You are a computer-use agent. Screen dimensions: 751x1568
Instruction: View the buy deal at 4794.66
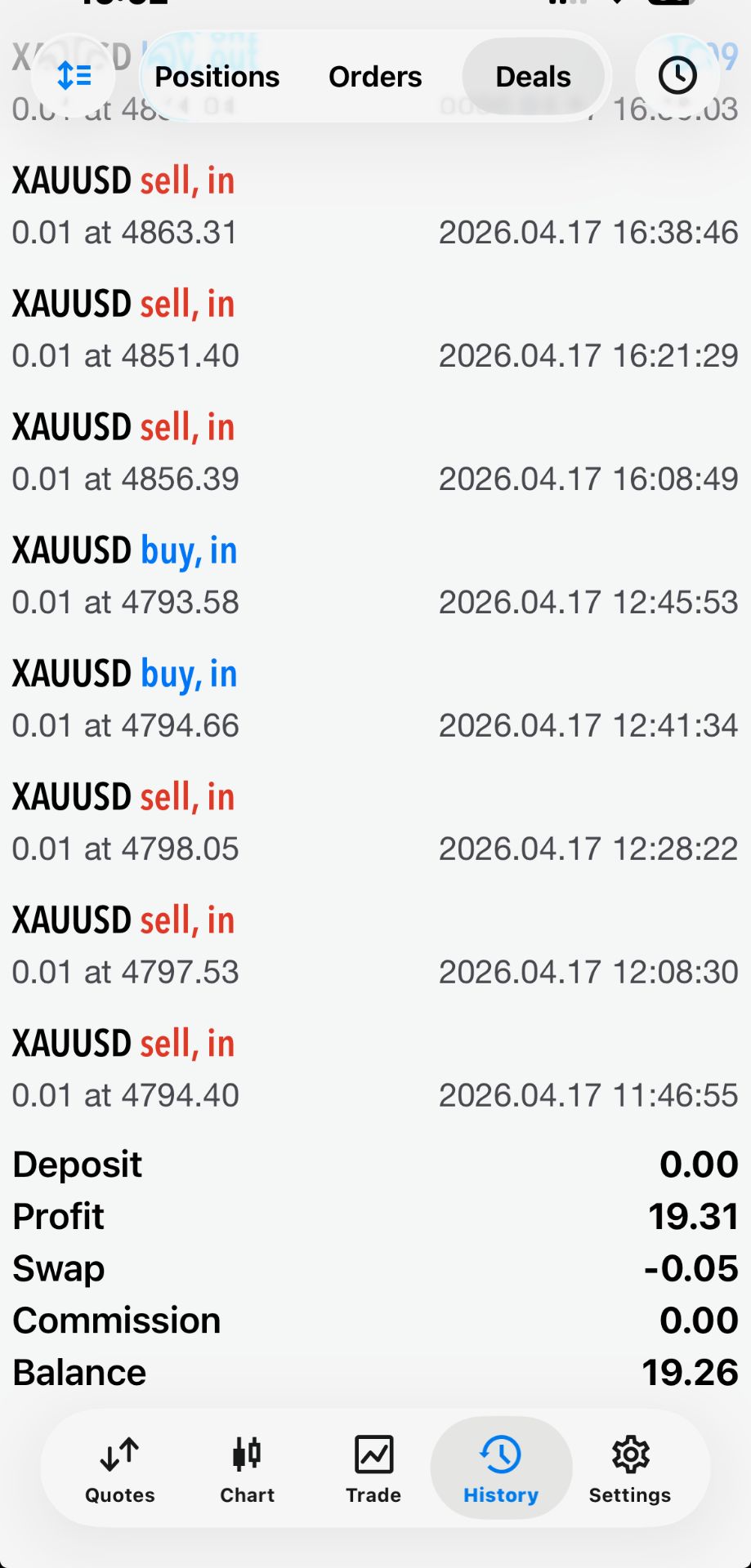[x=375, y=700]
